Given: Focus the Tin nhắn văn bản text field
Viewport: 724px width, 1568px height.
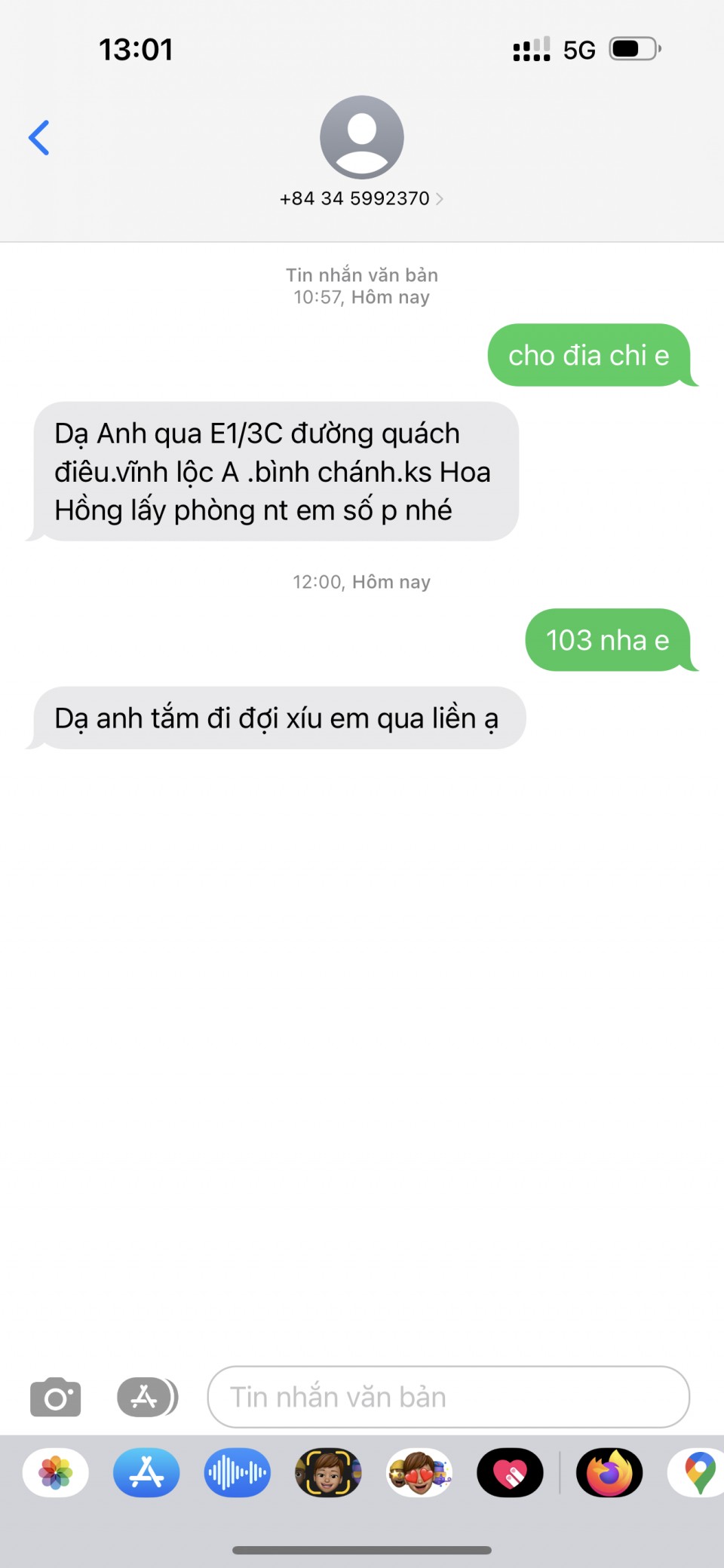Looking at the screenshot, I should pos(448,1397).
